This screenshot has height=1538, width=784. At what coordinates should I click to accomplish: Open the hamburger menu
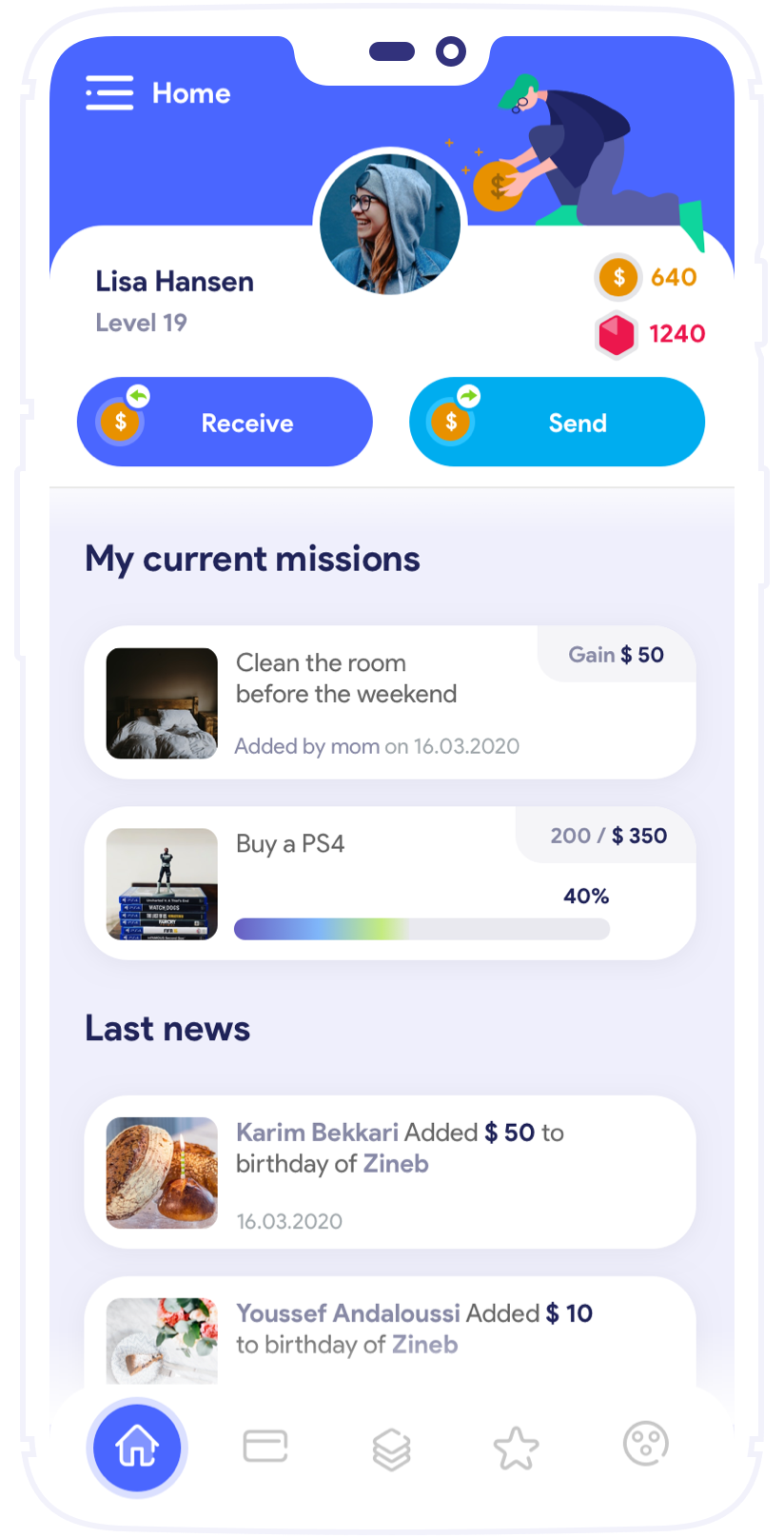109,93
